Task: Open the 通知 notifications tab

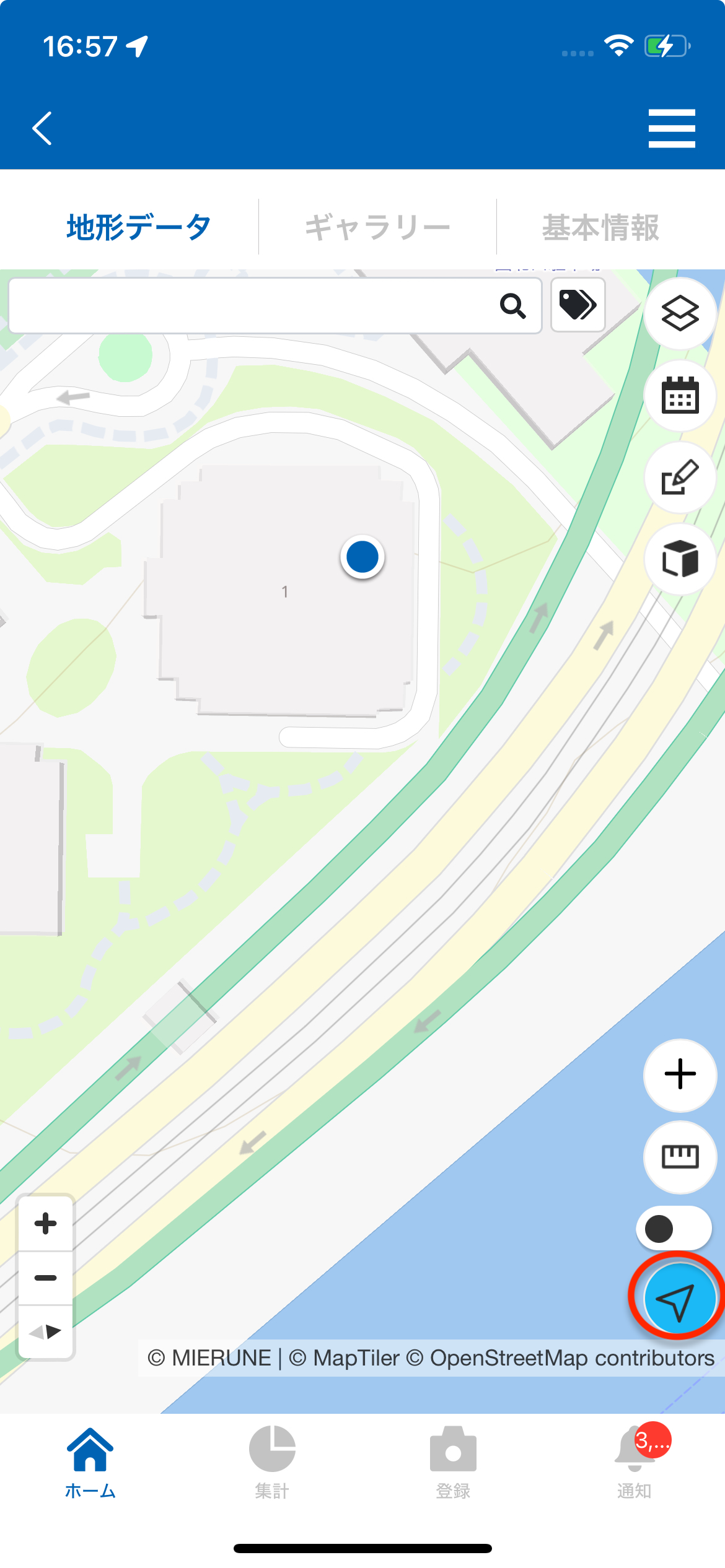Action: click(634, 1463)
